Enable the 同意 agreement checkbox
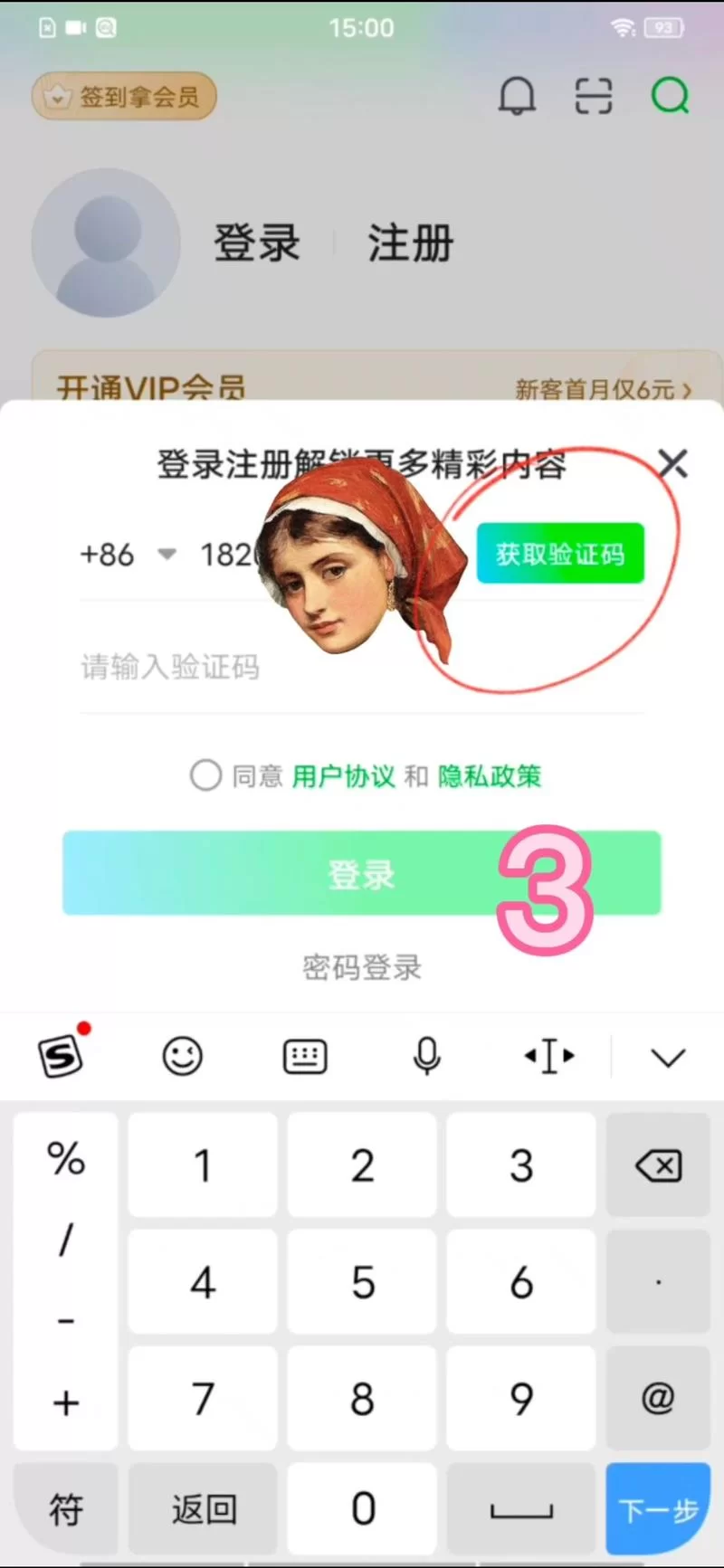 pos(205,775)
